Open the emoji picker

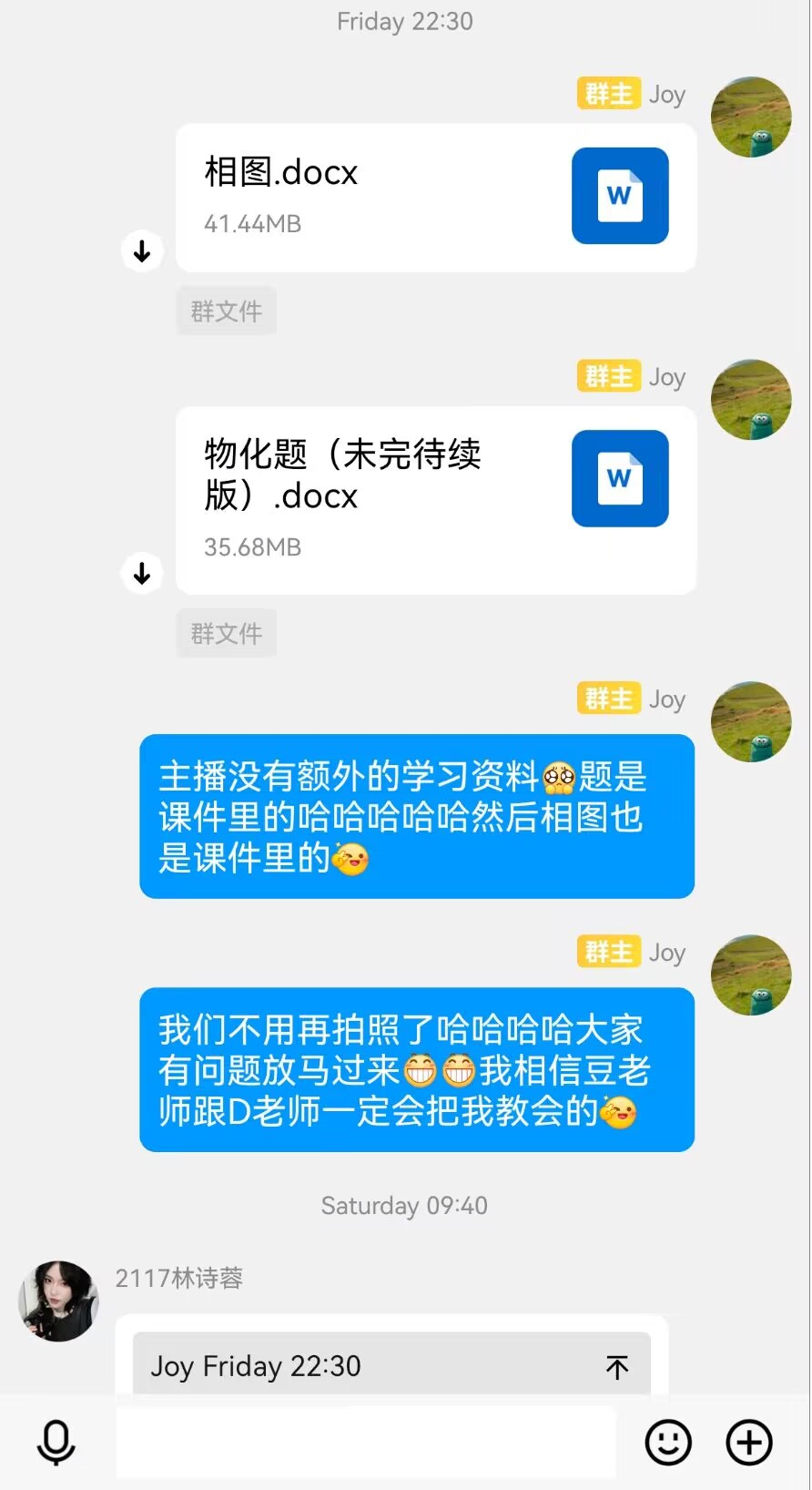coord(668,1442)
